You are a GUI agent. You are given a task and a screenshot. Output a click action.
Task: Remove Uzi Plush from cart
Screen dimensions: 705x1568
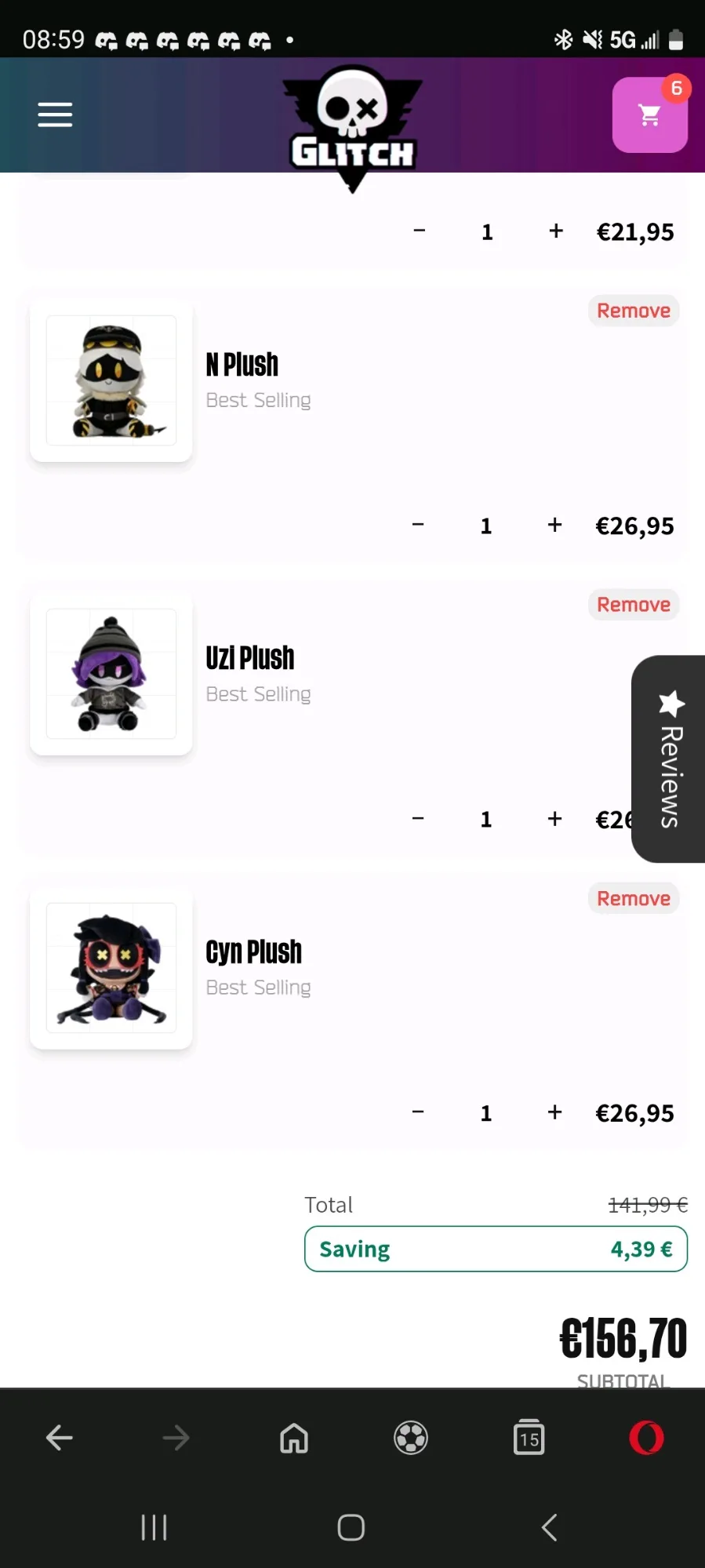click(633, 605)
